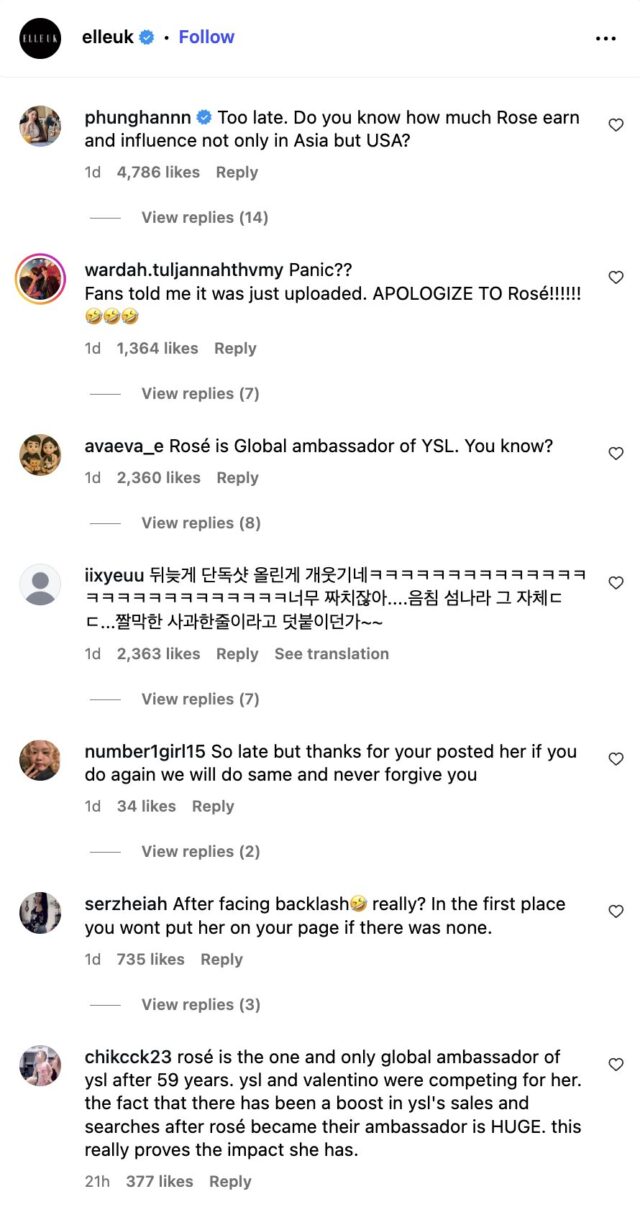Reply to serzheiah's comment
640x1212 pixels.
tap(221, 959)
